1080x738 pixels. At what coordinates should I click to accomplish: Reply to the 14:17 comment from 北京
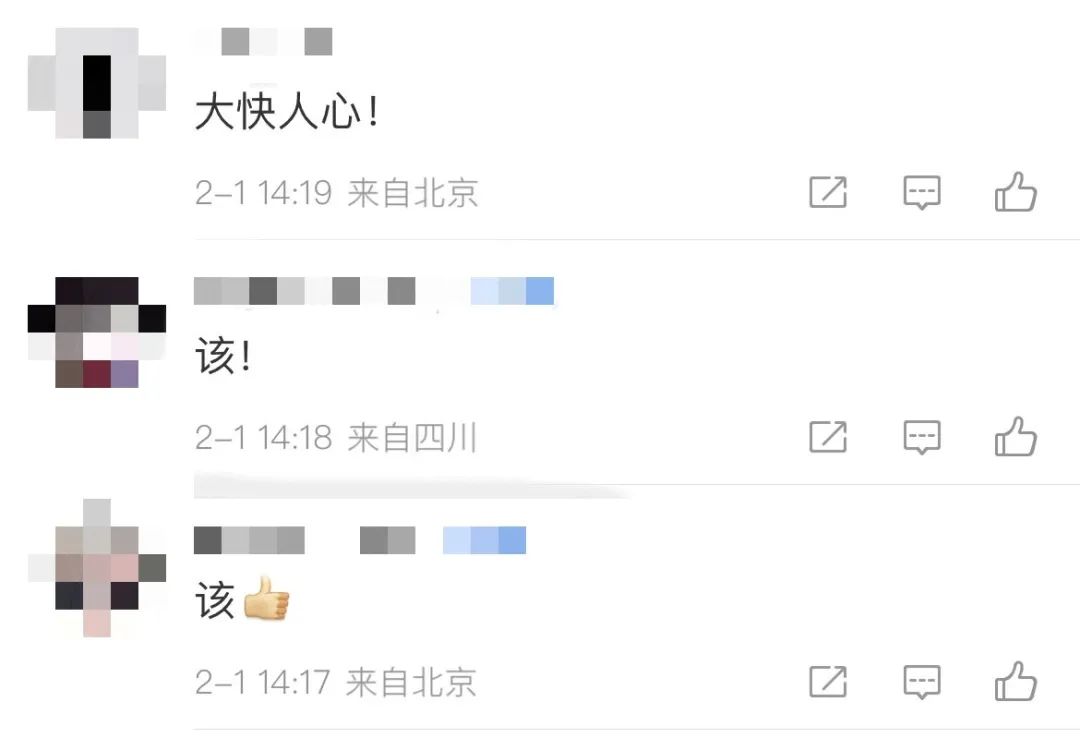(x=922, y=682)
